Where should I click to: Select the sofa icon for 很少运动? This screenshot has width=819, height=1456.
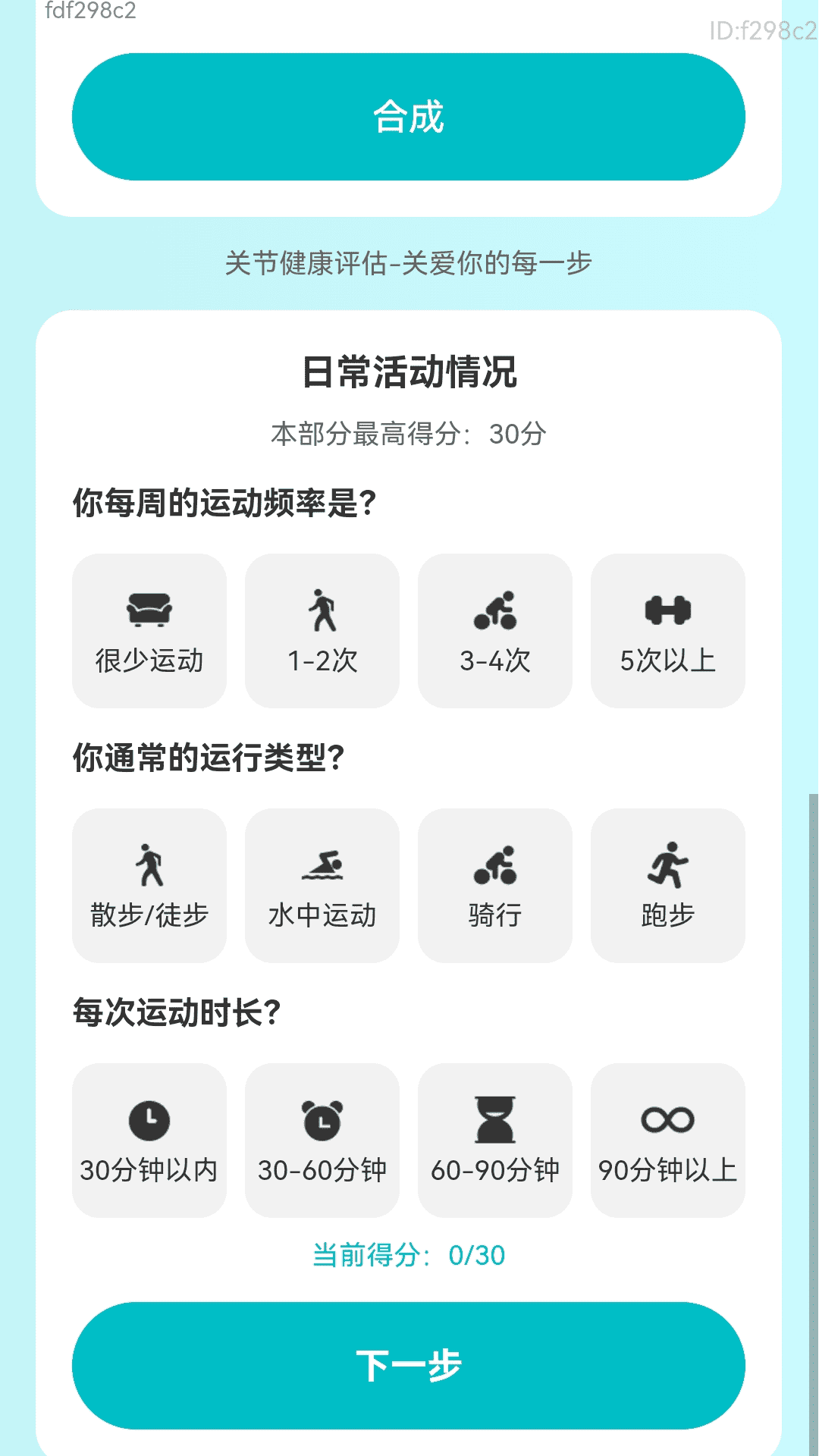click(149, 610)
